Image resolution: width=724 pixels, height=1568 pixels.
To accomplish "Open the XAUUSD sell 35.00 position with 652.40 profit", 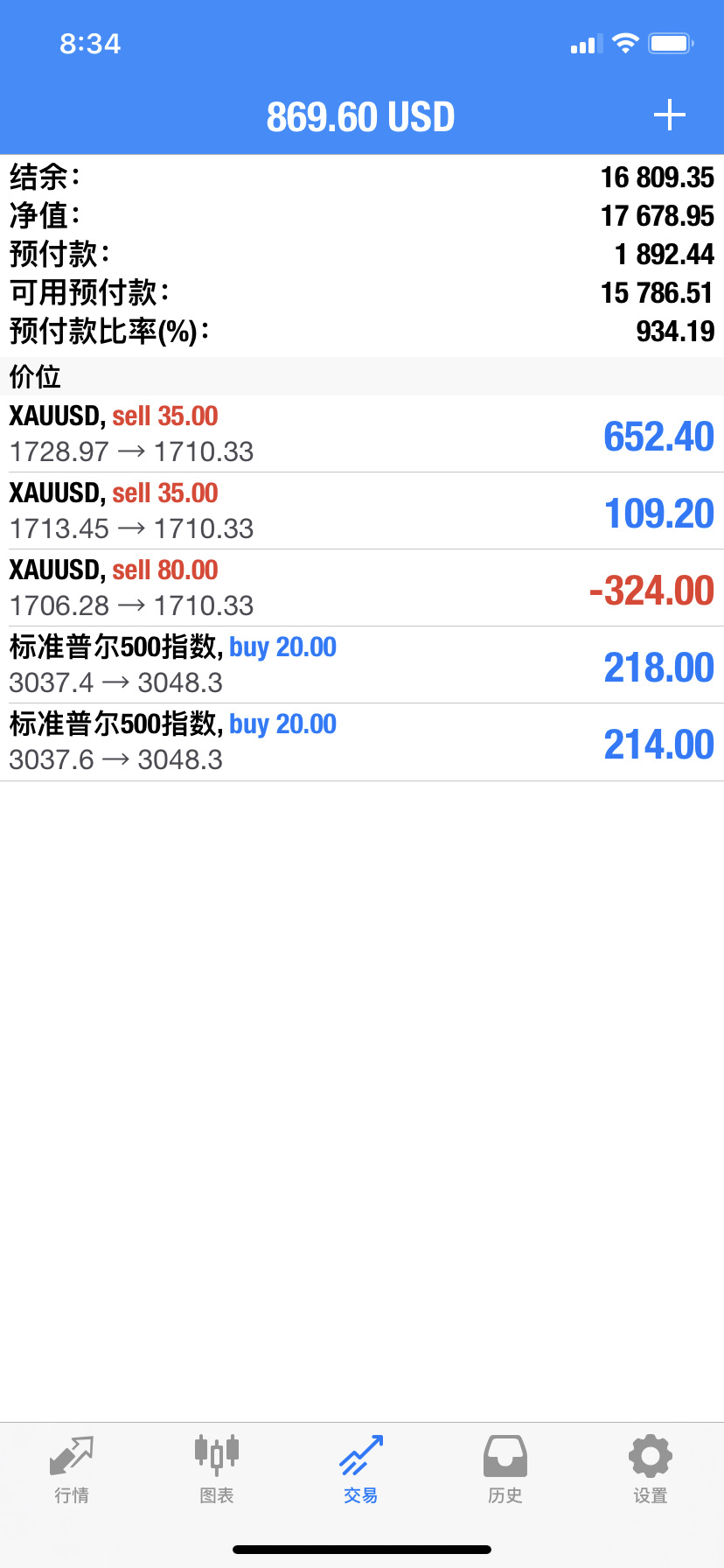I will tap(362, 434).
